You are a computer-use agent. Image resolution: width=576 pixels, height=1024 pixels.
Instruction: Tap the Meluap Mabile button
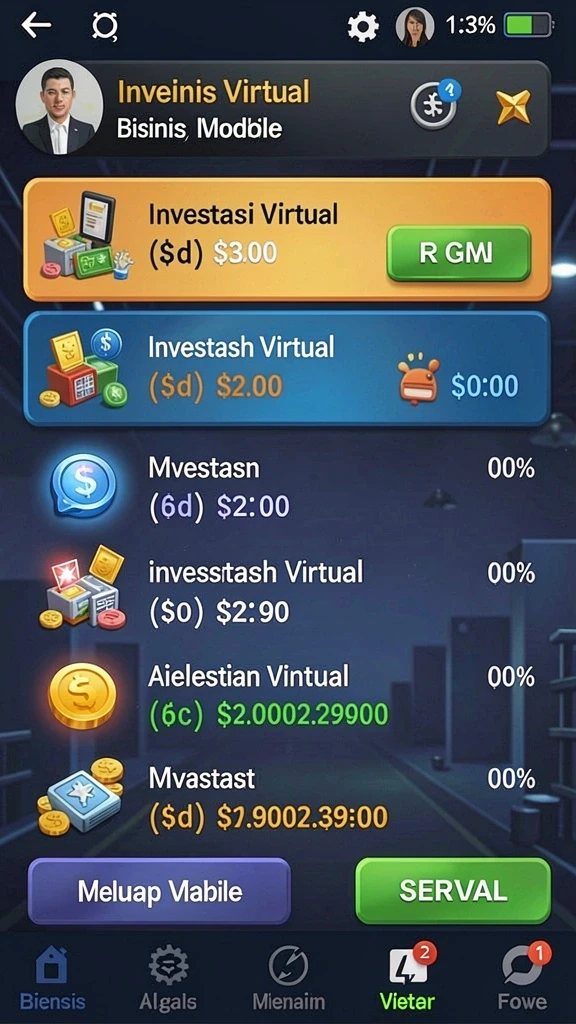[x=159, y=891]
